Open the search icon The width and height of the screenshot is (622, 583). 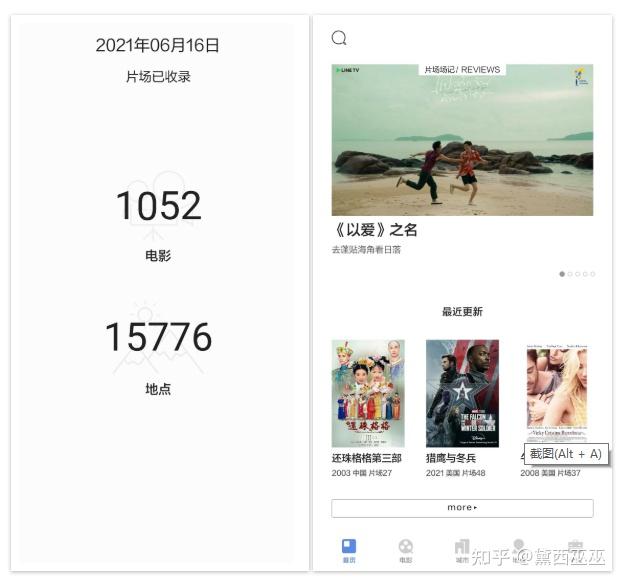(339, 38)
